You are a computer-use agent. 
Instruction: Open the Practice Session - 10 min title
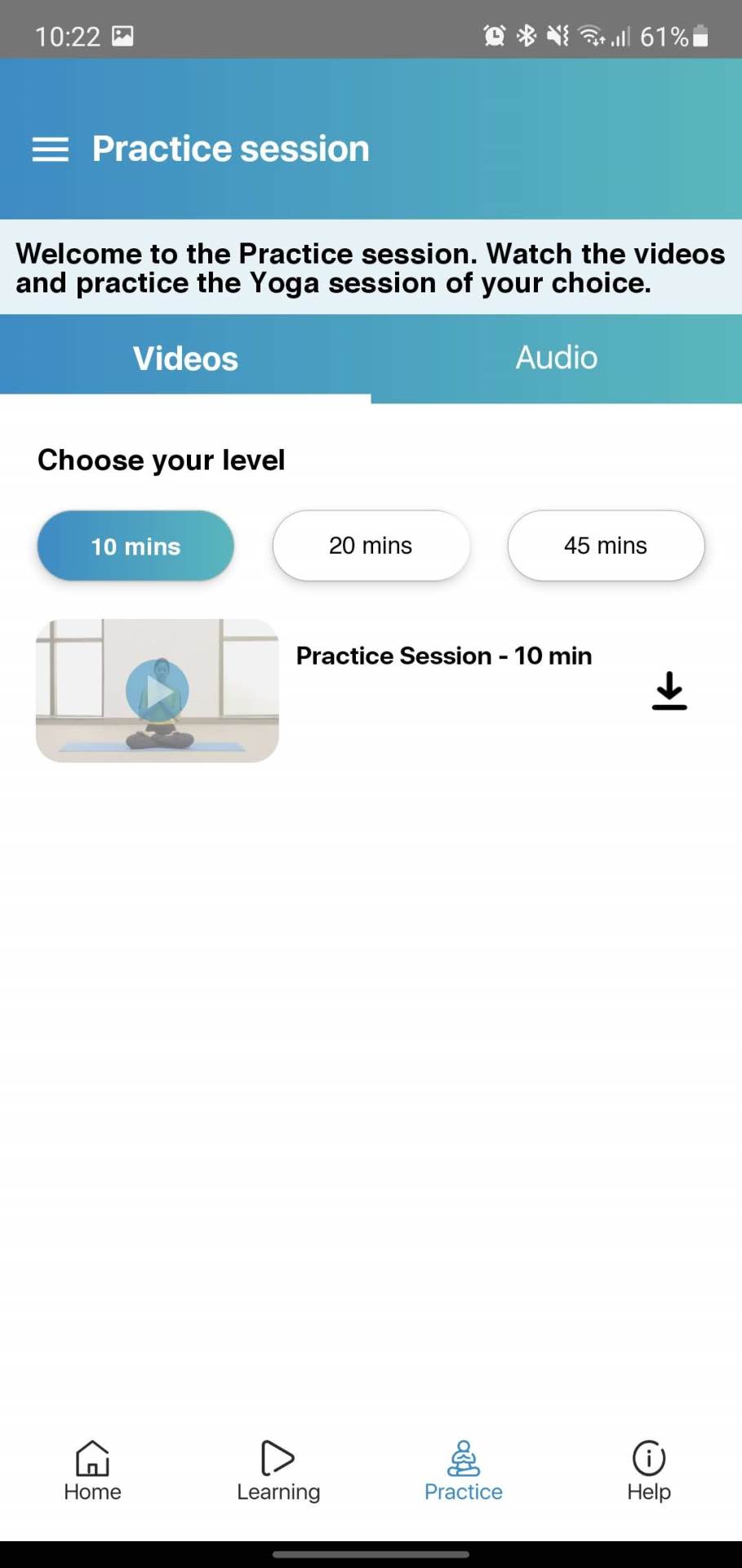point(444,655)
